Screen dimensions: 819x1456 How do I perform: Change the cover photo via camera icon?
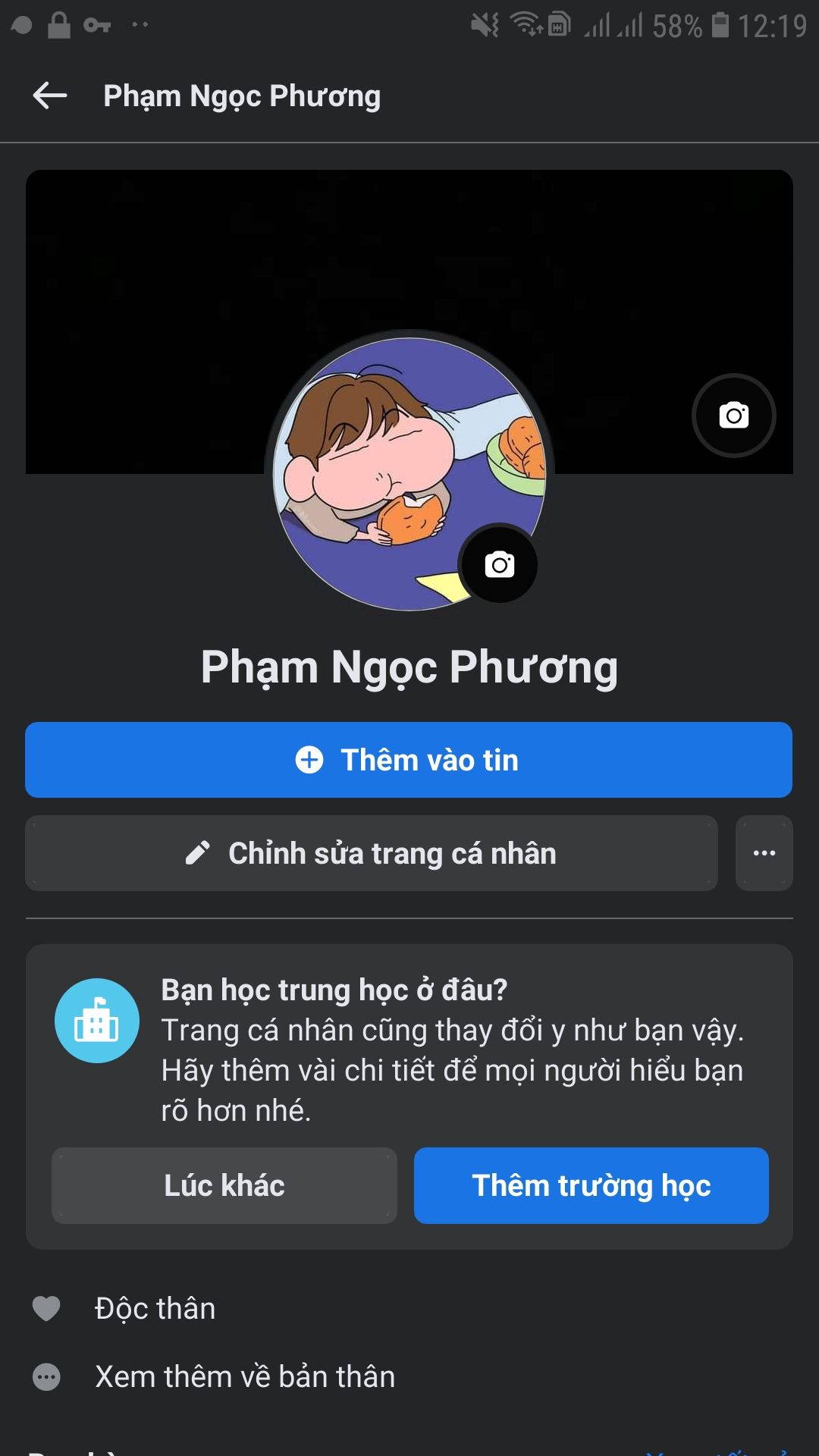coord(733,416)
